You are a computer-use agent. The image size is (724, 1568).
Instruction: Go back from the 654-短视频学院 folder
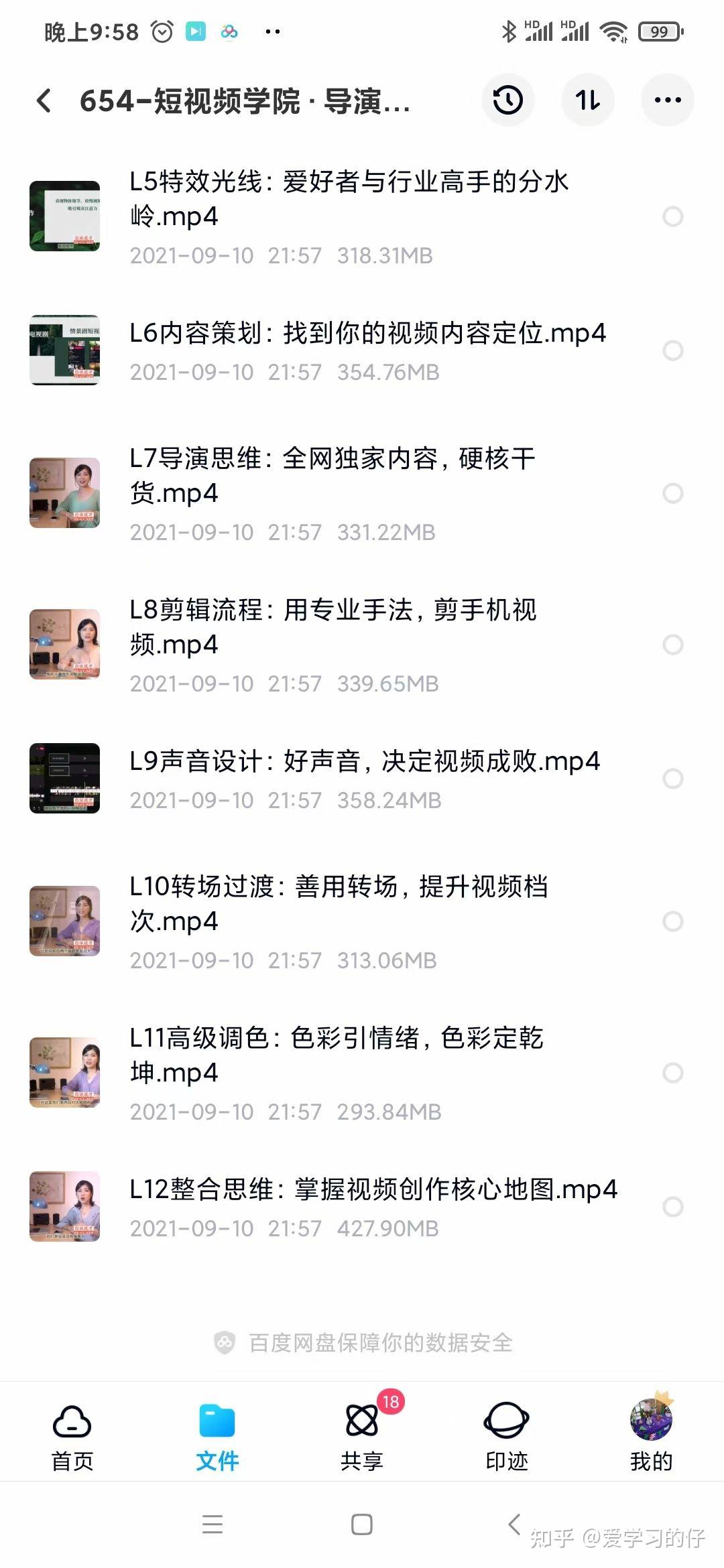click(x=44, y=101)
